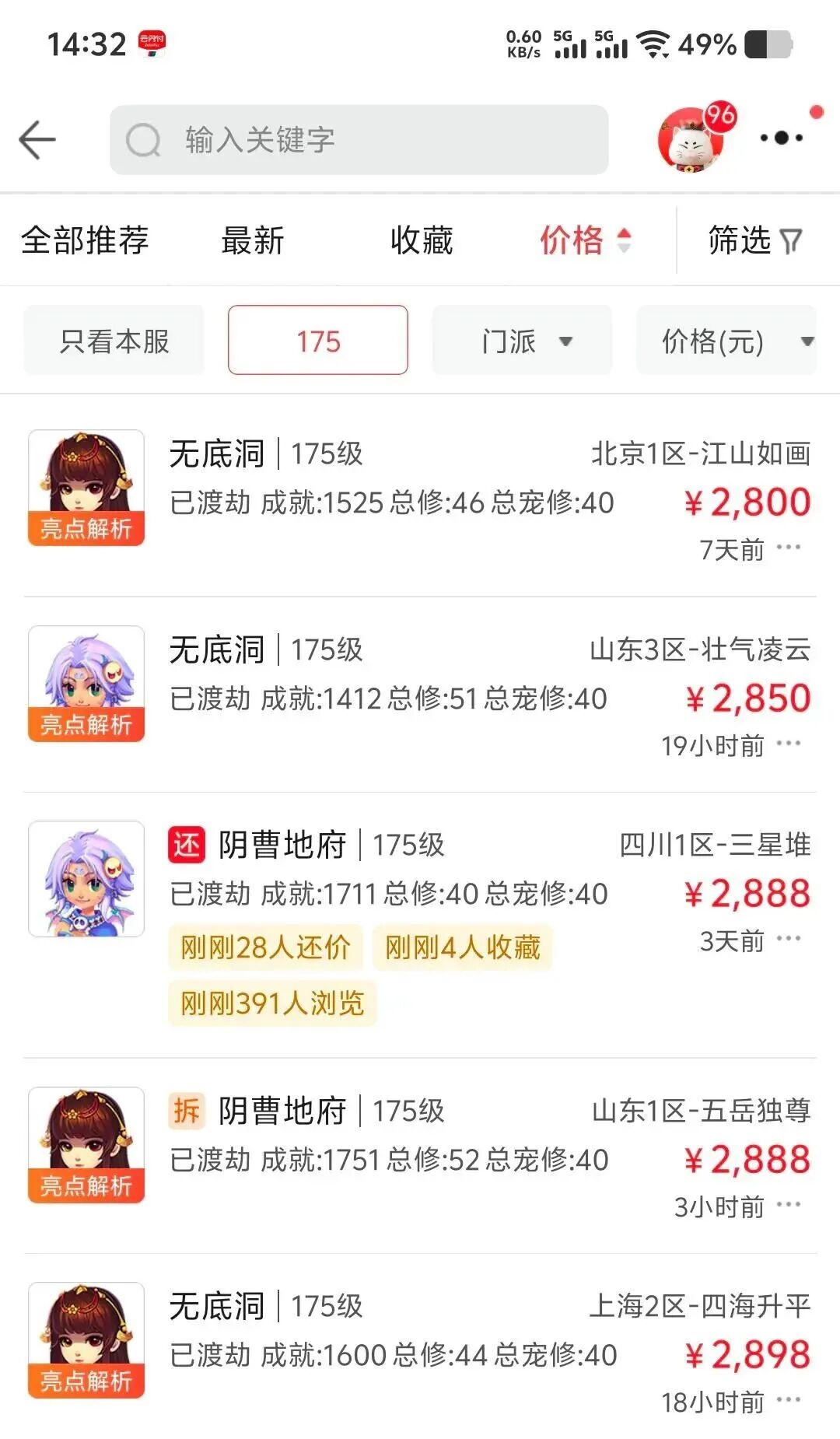Open the 筛选 filter panel
840x1439 pixels.
click(x=754, y=240)
